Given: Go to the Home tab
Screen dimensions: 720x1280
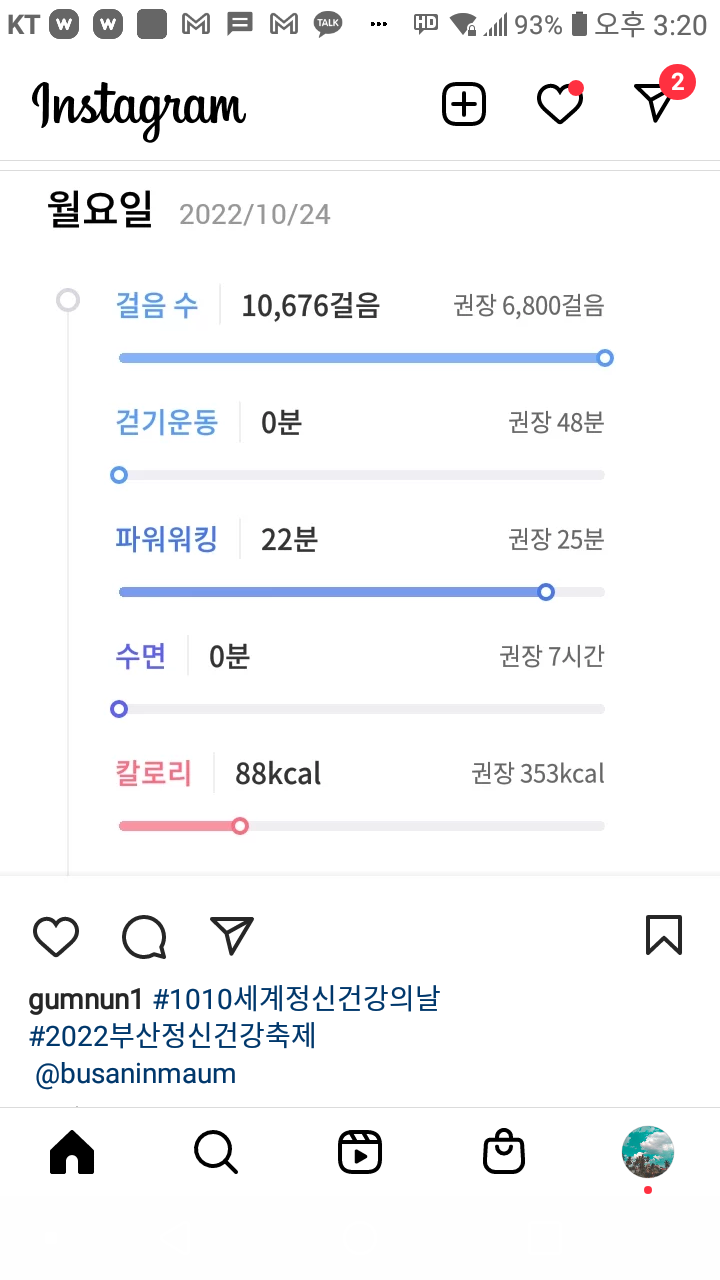Looking at the screenshot, I should point(72,1153).
